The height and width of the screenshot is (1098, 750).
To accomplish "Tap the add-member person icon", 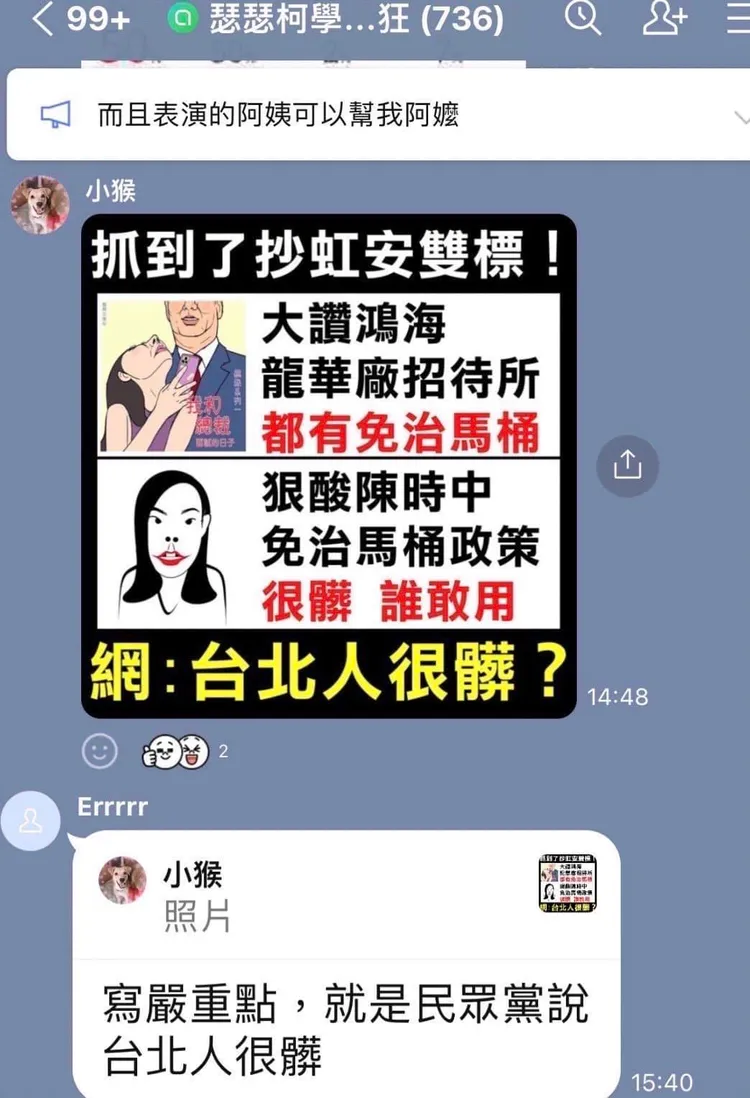I will (x=663, y=20).
